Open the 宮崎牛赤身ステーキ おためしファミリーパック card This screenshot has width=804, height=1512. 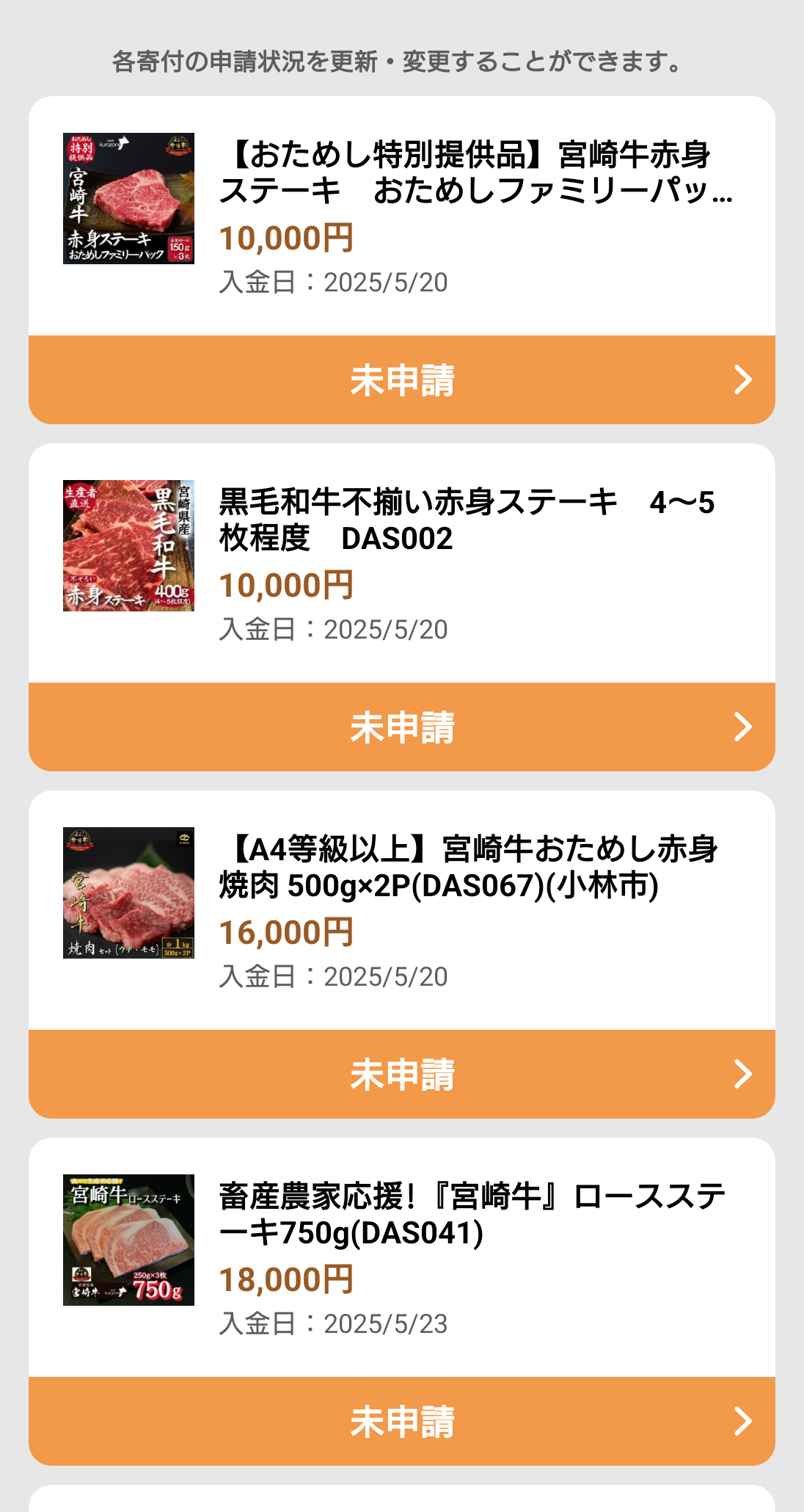tap(402, 215)
